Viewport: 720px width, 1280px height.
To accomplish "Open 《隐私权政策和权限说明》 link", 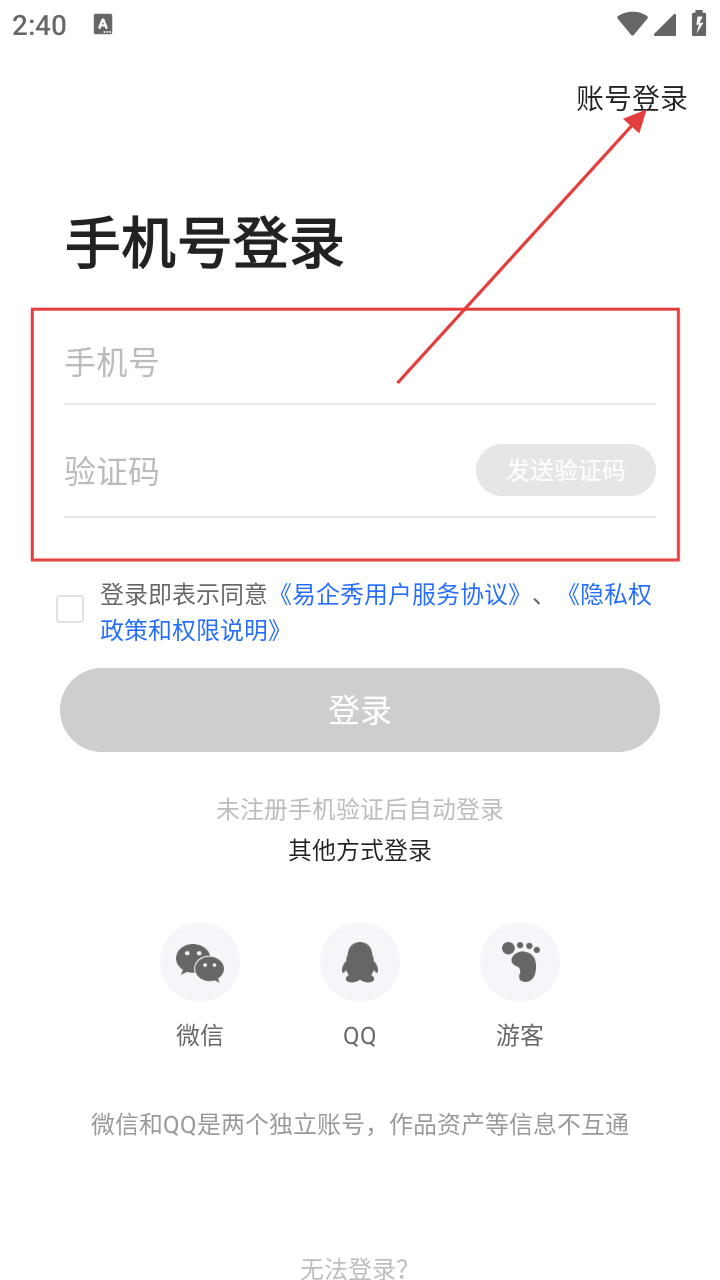I will pyautogui.click(x=190, y=630).
